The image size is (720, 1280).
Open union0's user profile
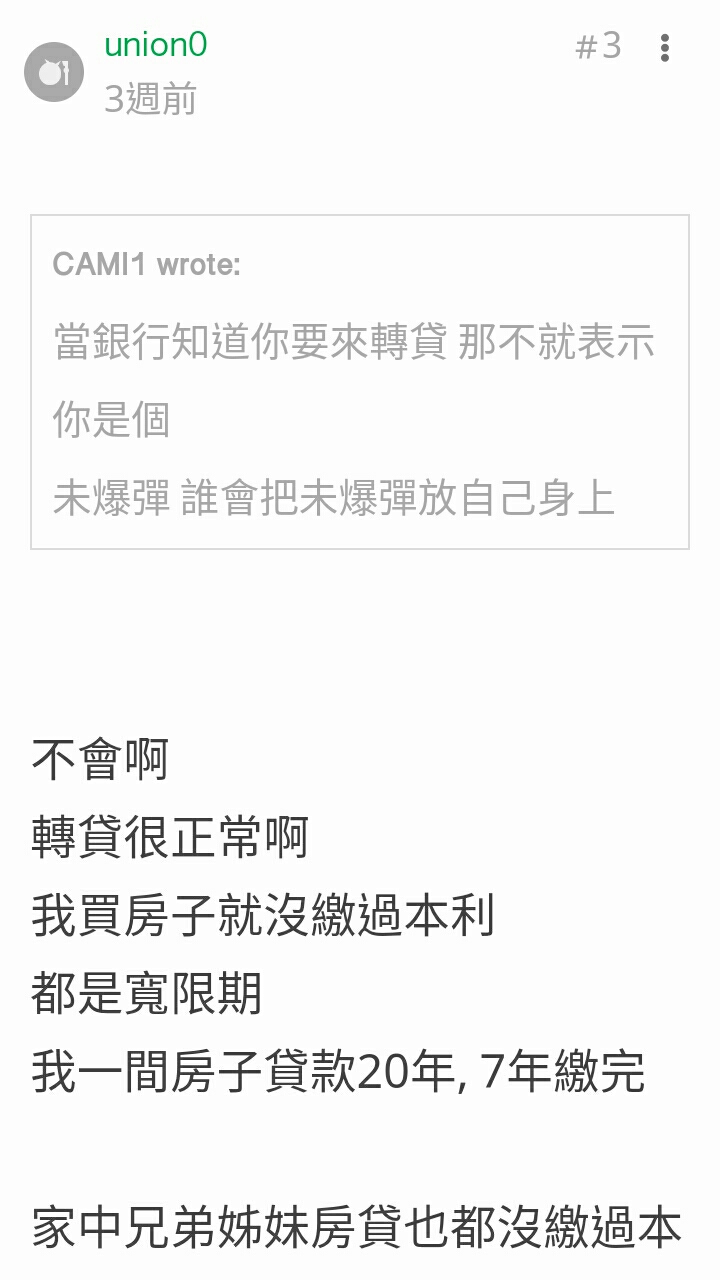point(155,44)
